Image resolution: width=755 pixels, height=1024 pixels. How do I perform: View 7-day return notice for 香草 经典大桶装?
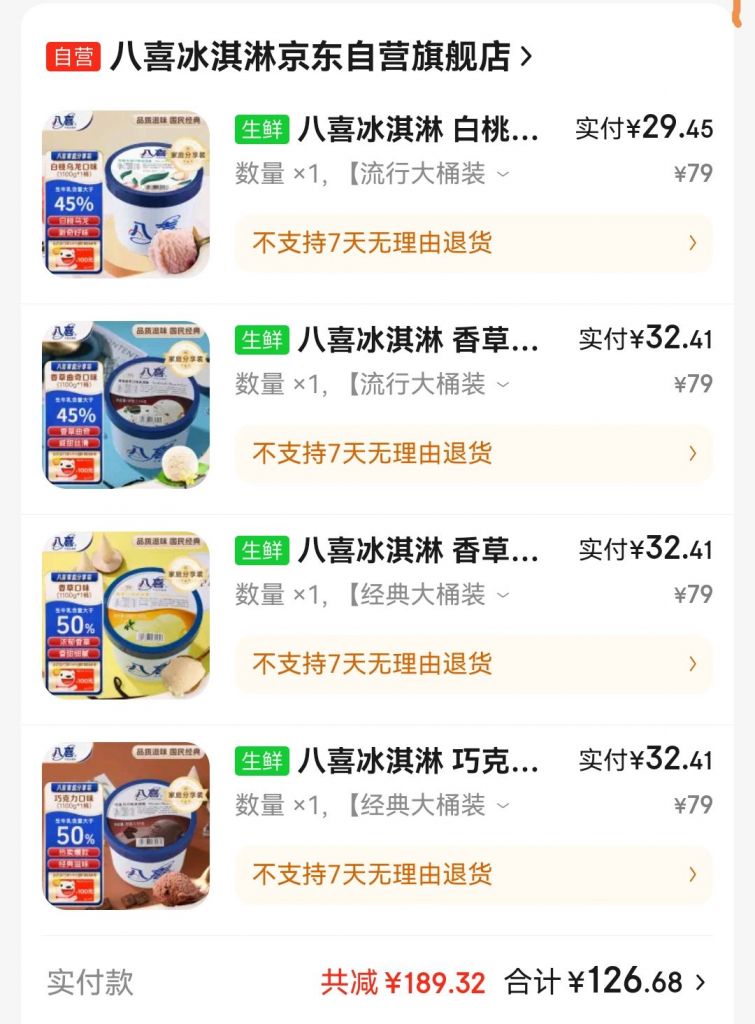473,664
